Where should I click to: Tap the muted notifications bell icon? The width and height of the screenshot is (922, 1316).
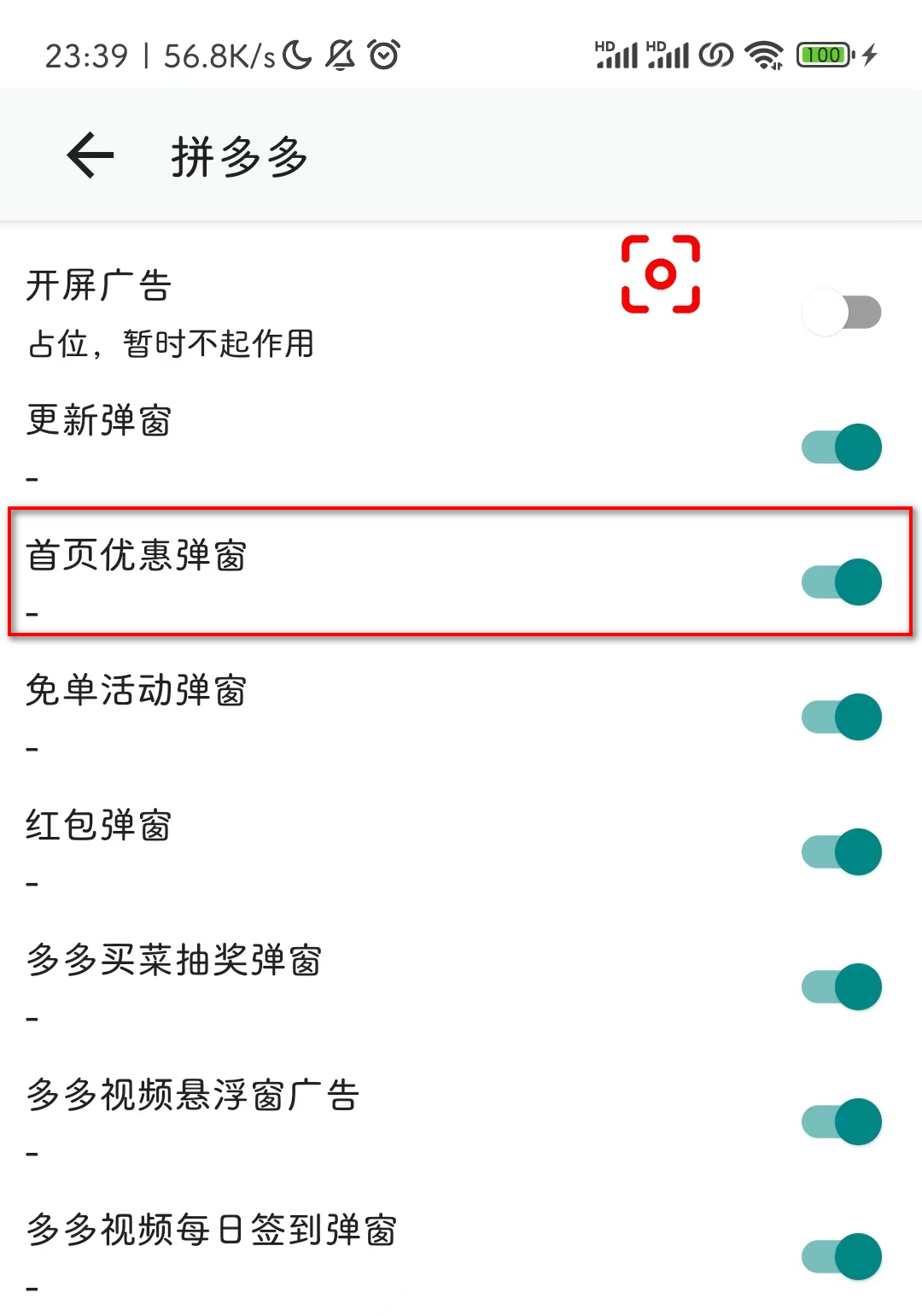[x=338, y=54]
